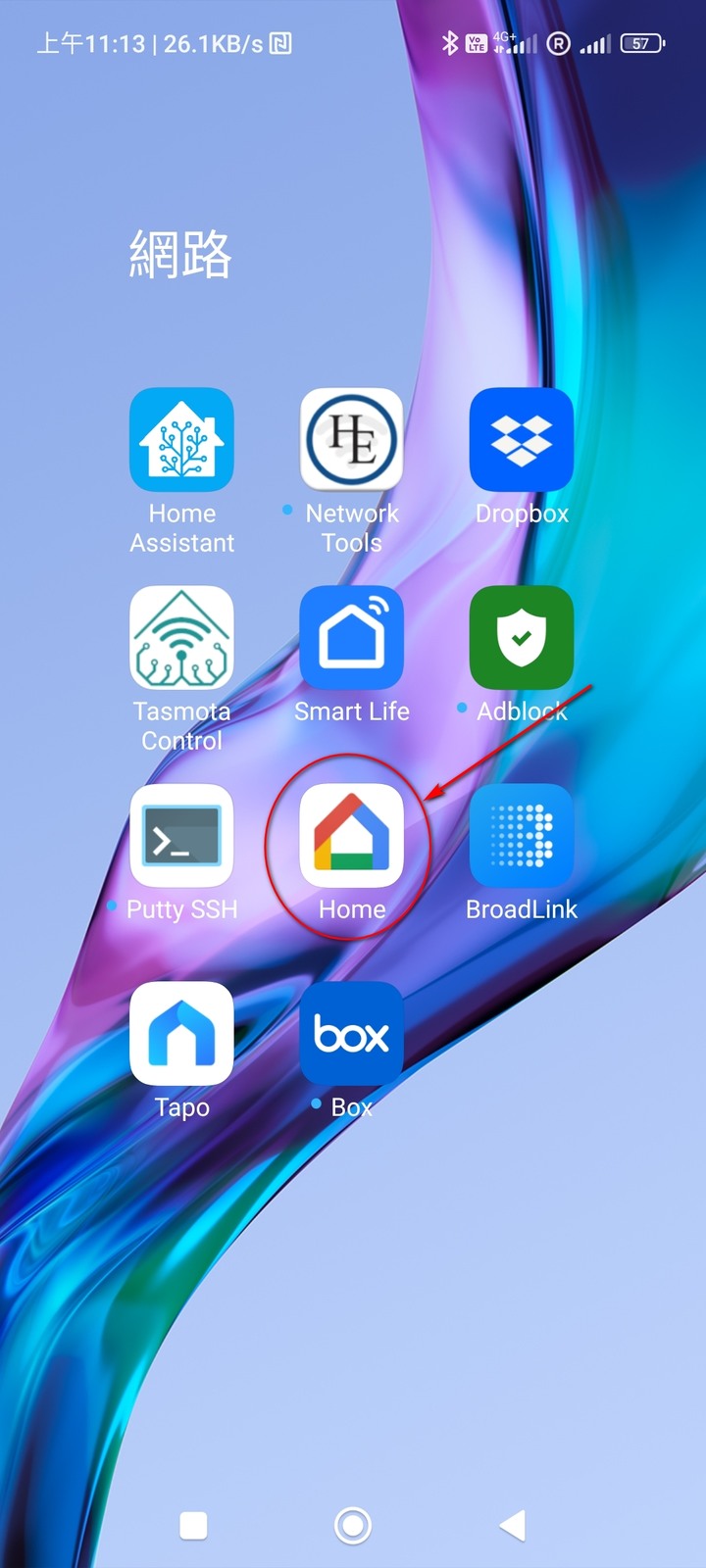Go to the home screen button
Screen dimensions: 706x1568
click(x=353, y=1525)
